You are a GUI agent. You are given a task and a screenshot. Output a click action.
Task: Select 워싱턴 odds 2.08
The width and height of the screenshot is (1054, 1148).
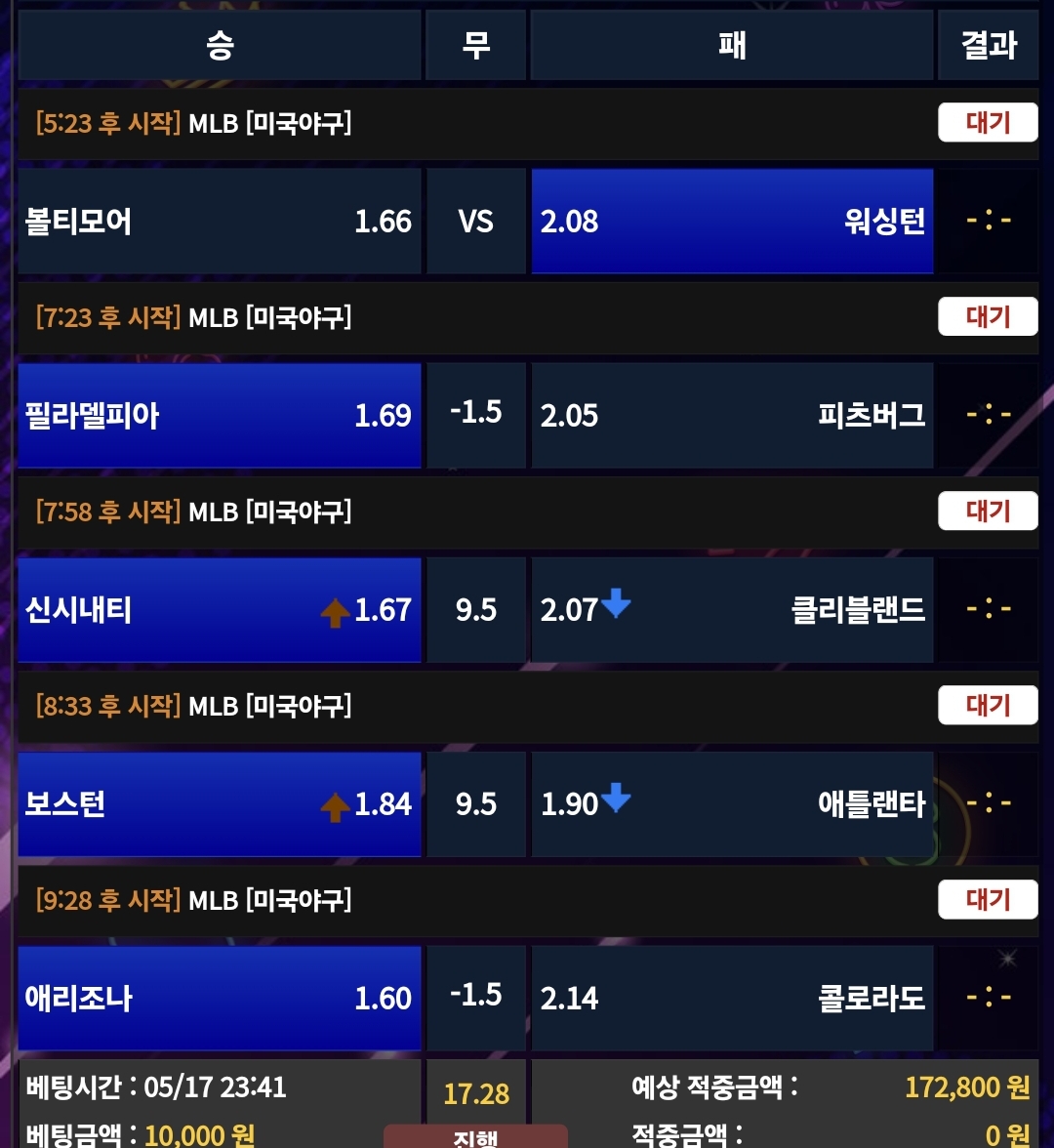point(732,221)
